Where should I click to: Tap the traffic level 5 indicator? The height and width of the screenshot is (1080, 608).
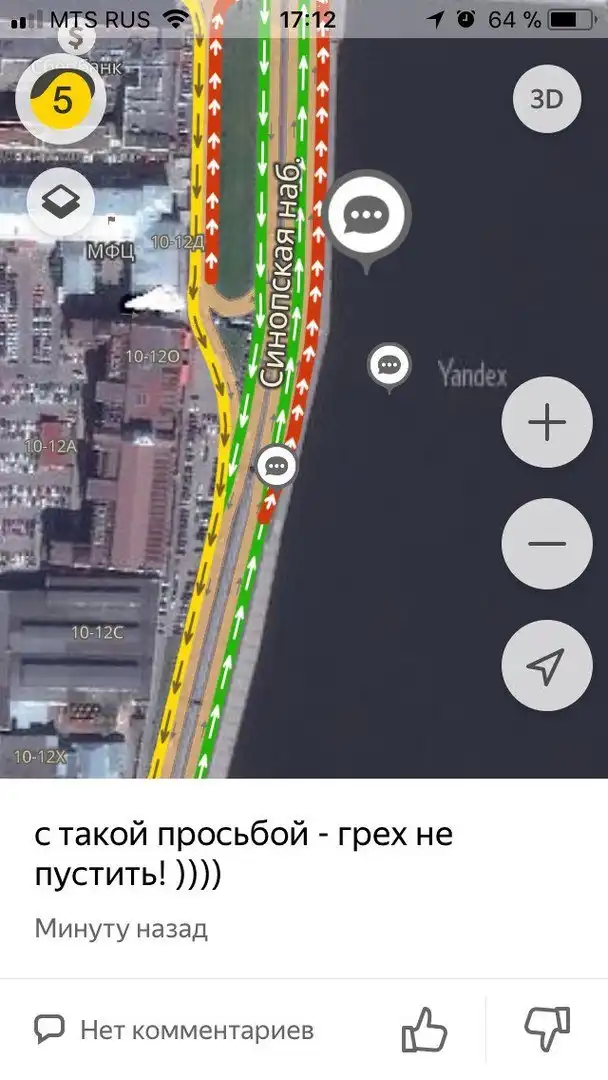[x=62, y=100]
